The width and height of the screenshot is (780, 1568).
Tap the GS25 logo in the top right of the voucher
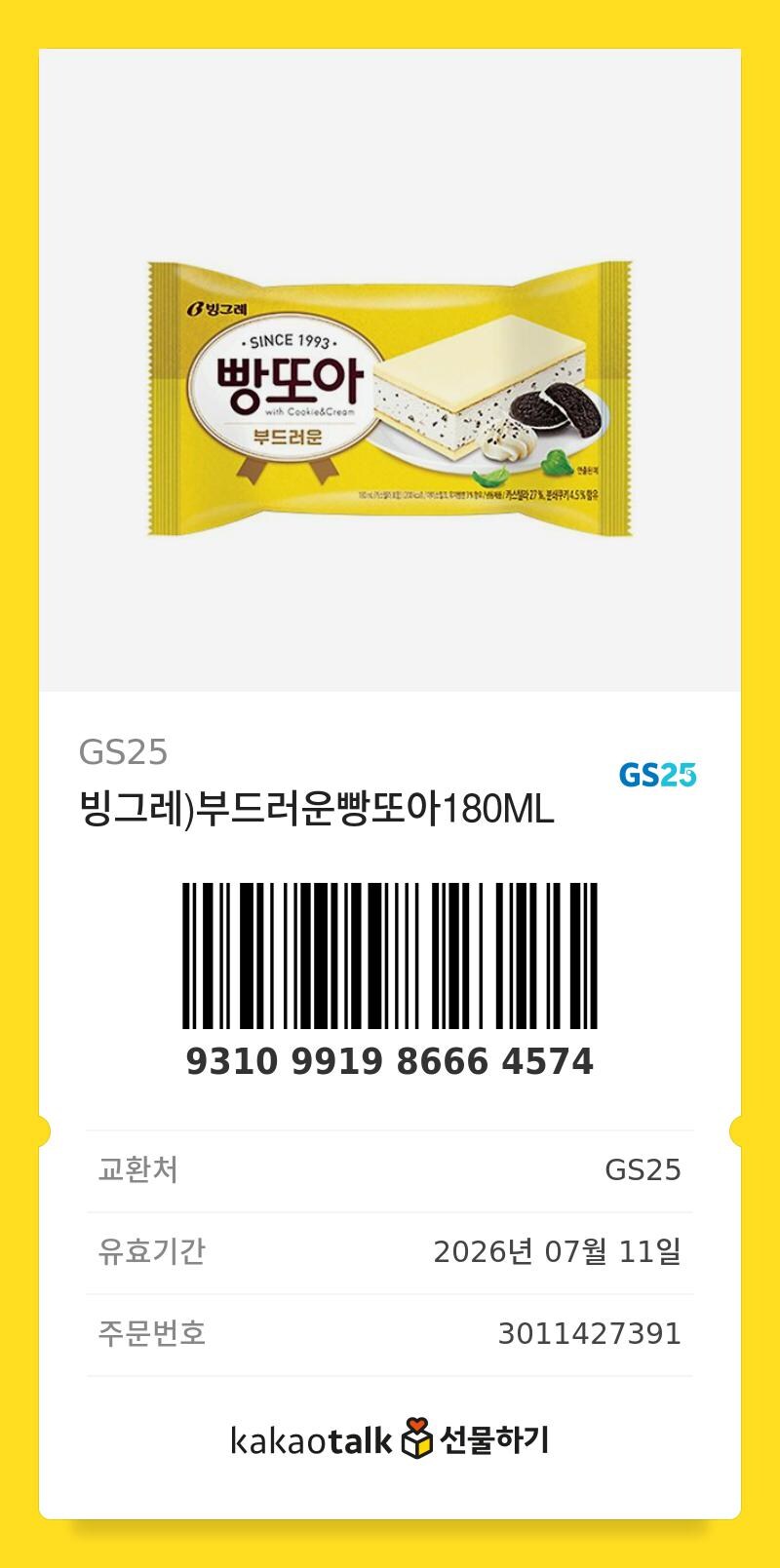click(x=657, y=773)
